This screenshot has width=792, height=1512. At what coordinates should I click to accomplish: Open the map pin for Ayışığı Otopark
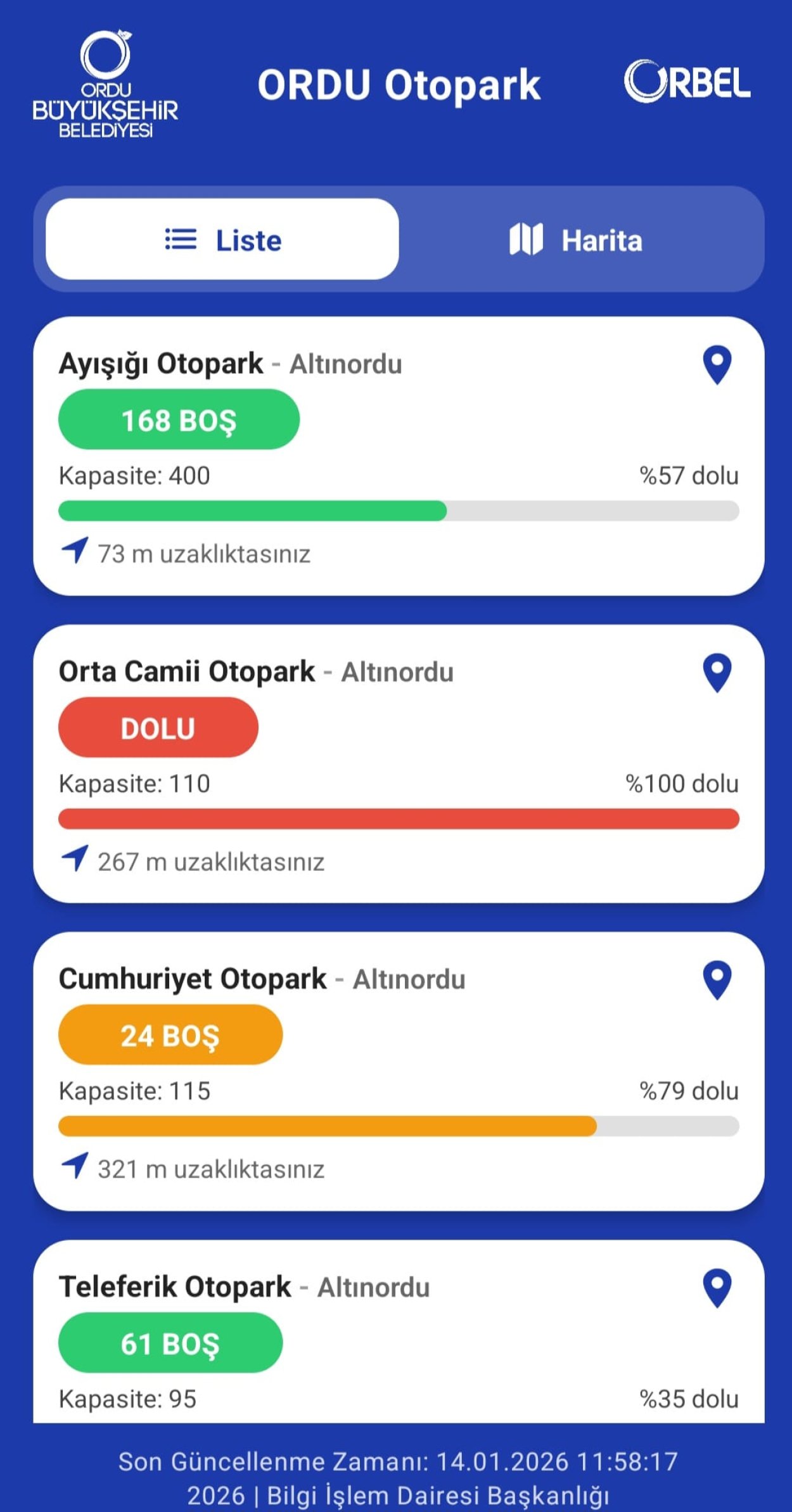point(717,364)
